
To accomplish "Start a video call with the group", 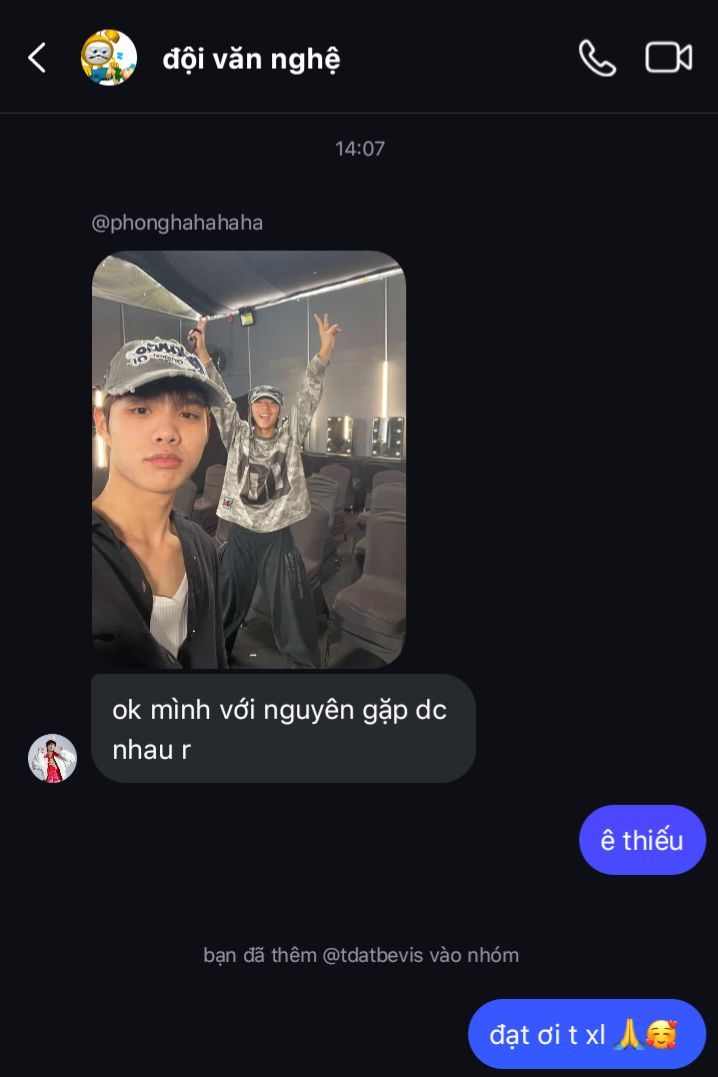I will 669,58.
